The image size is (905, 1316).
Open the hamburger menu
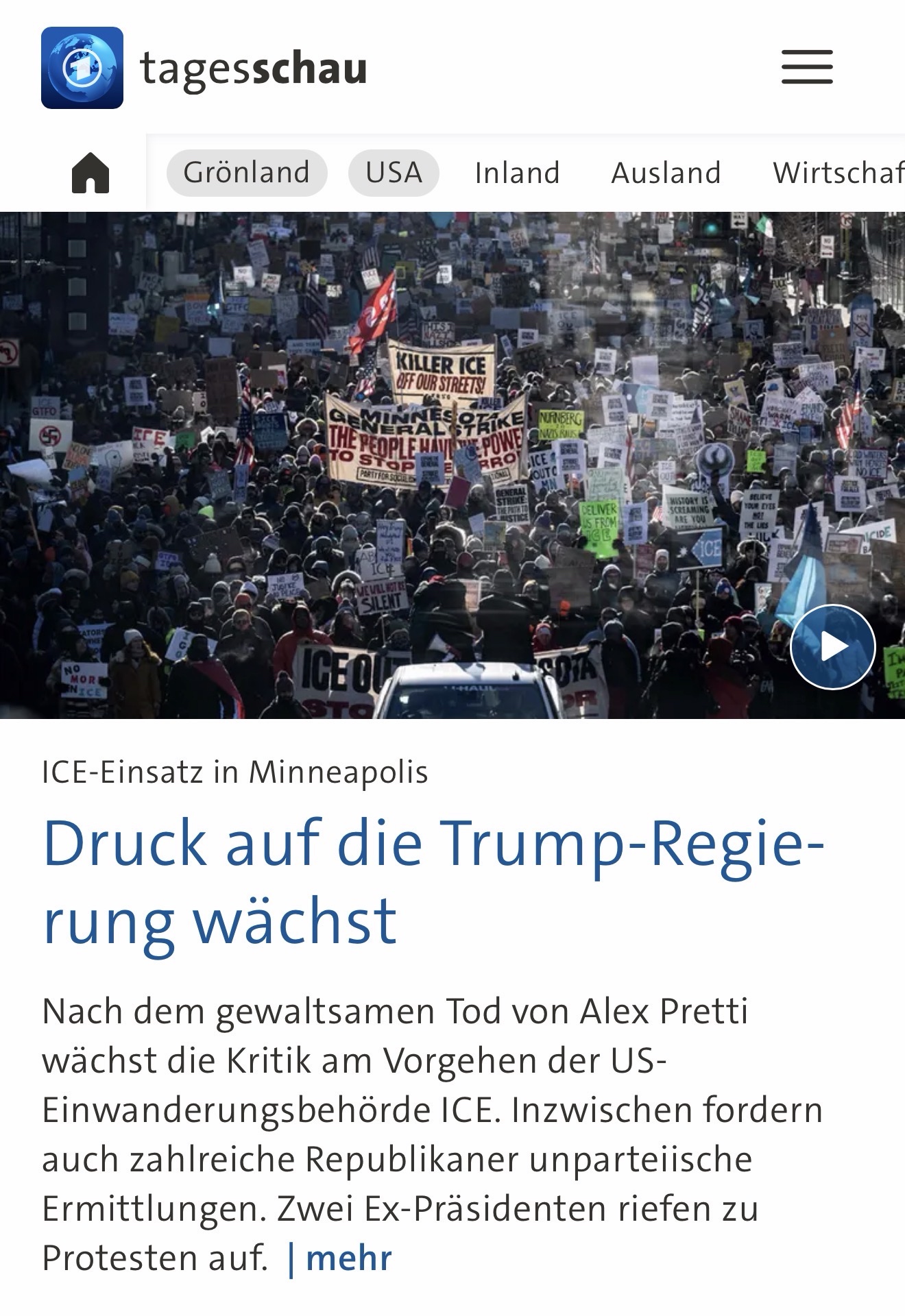(807, 67)
